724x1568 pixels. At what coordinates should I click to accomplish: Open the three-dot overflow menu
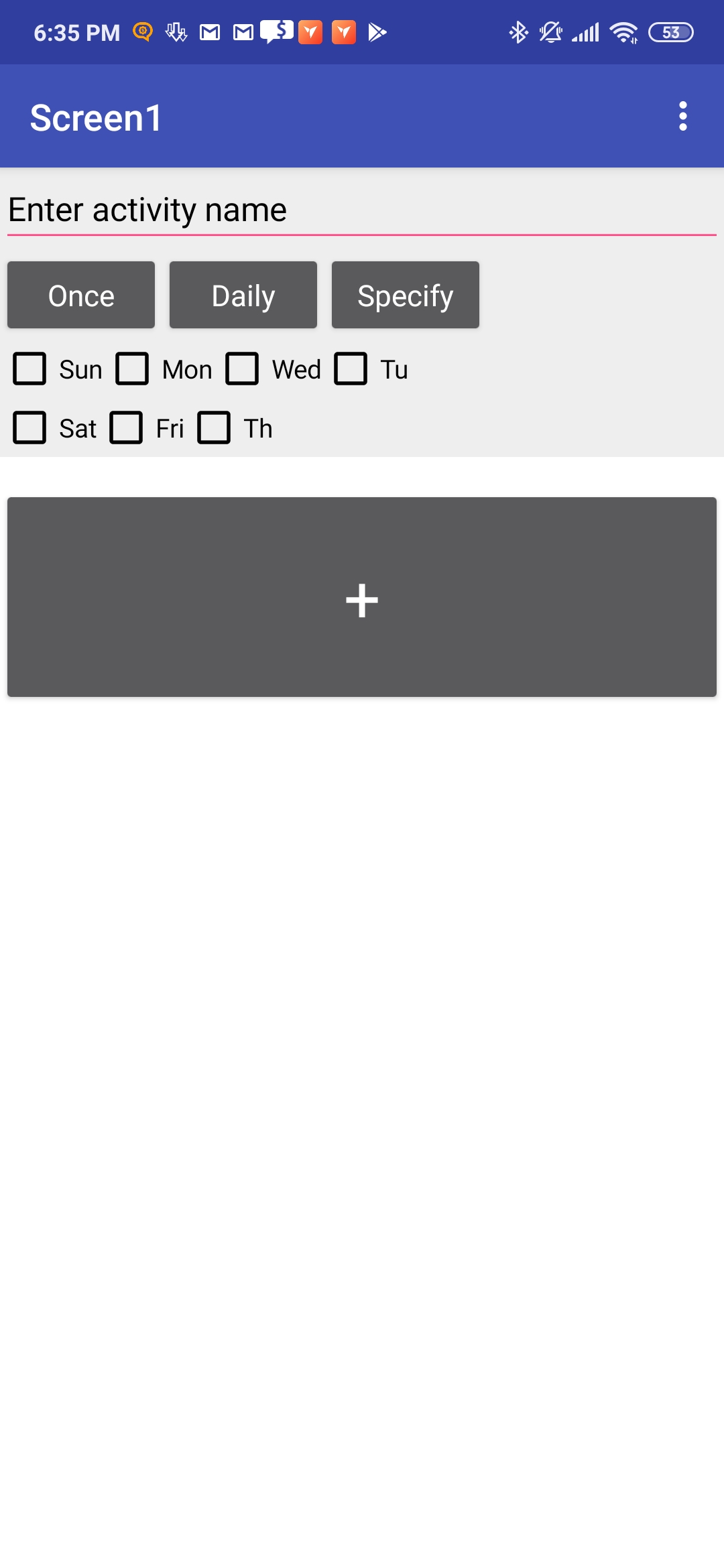click(682, 117)
